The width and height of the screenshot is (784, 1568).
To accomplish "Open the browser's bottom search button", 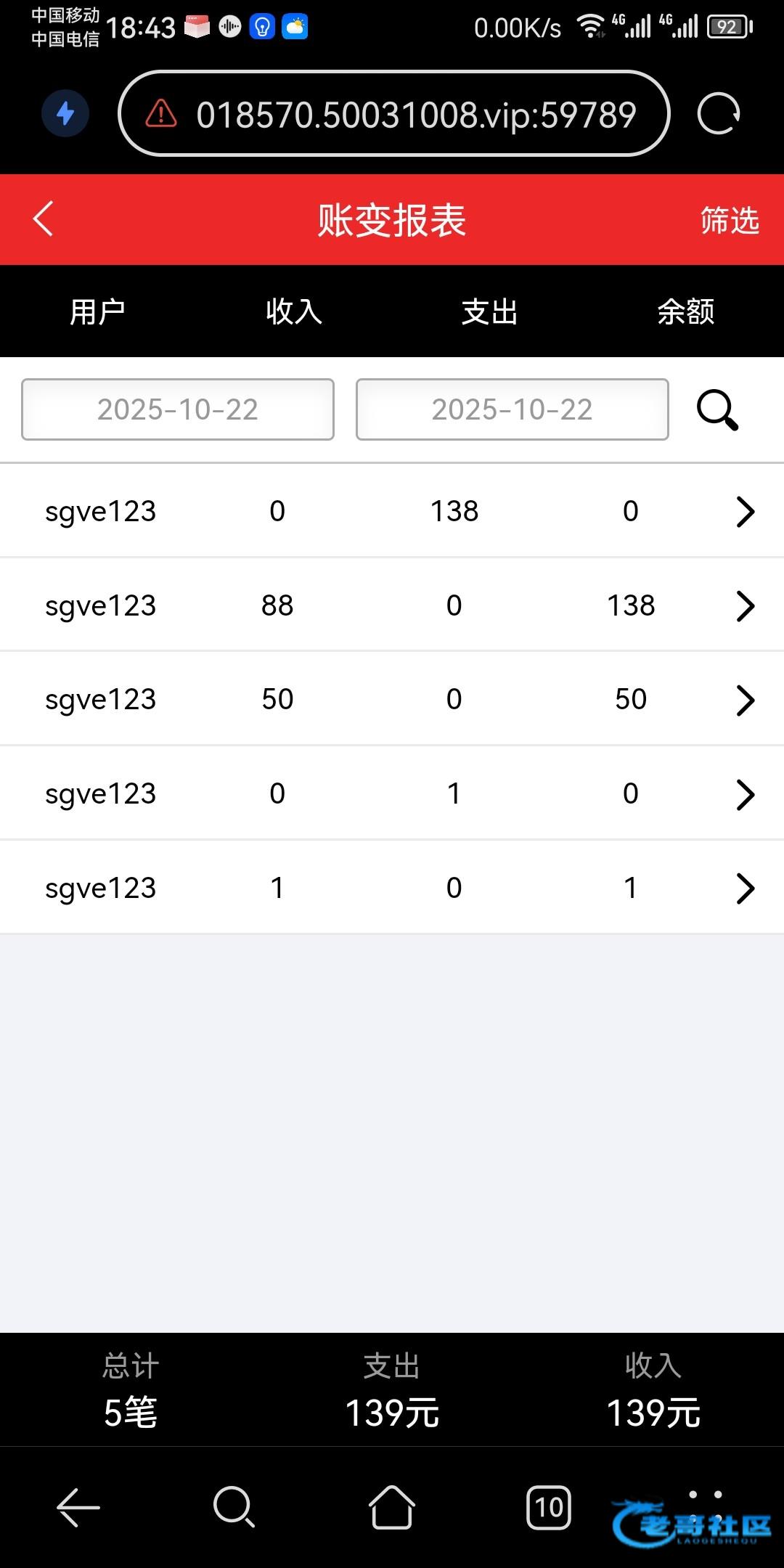I will tap(234, 1508).
